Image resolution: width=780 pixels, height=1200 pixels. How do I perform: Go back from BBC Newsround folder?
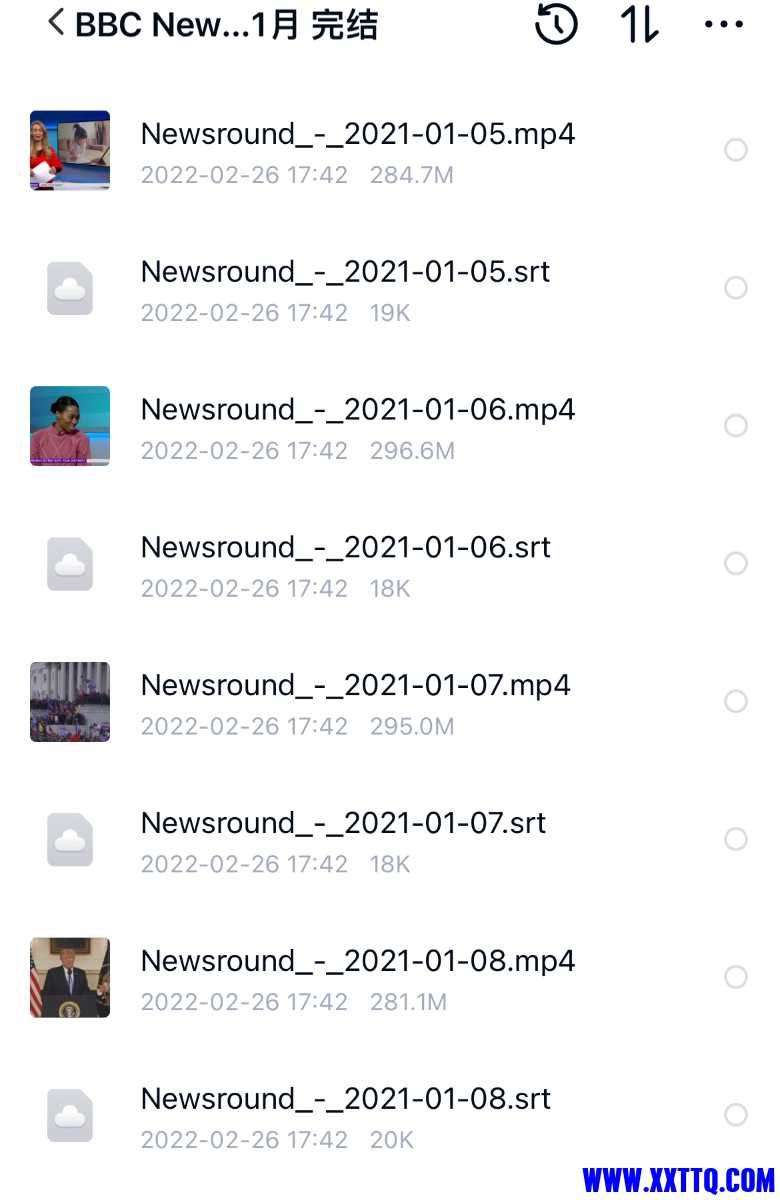point(56,22)
